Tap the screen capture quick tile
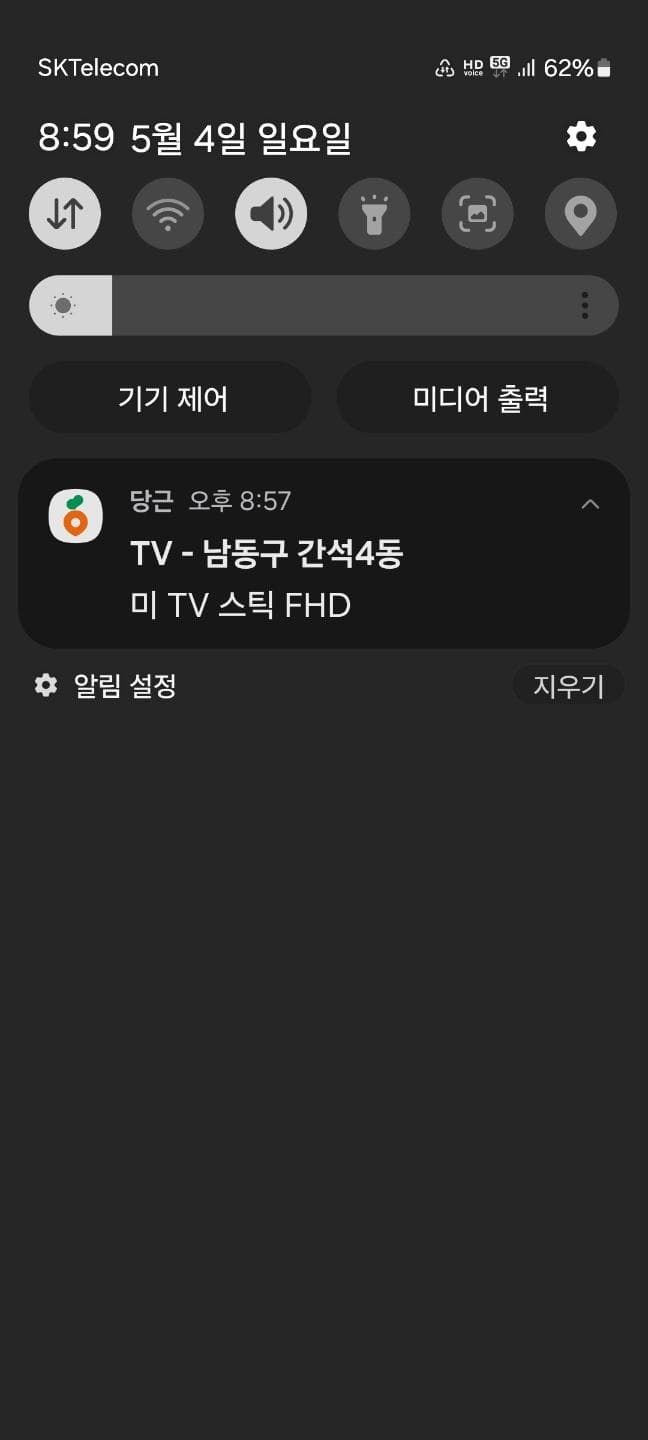This screenshot has height=1440, width=648. [x=477, y=213]
